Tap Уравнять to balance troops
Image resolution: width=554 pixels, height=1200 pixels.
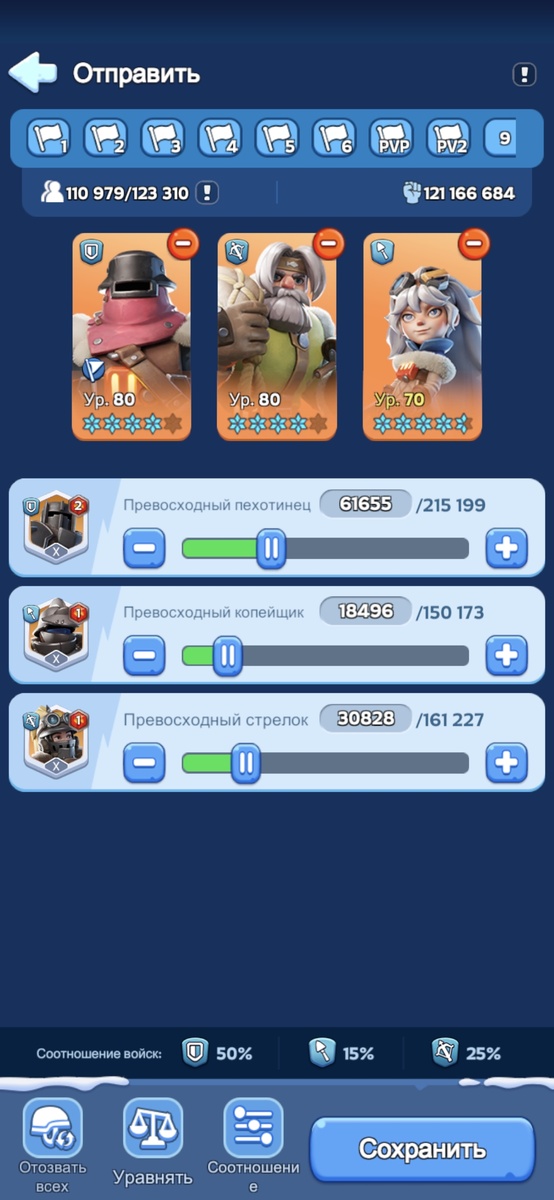tap(152, 1142)
